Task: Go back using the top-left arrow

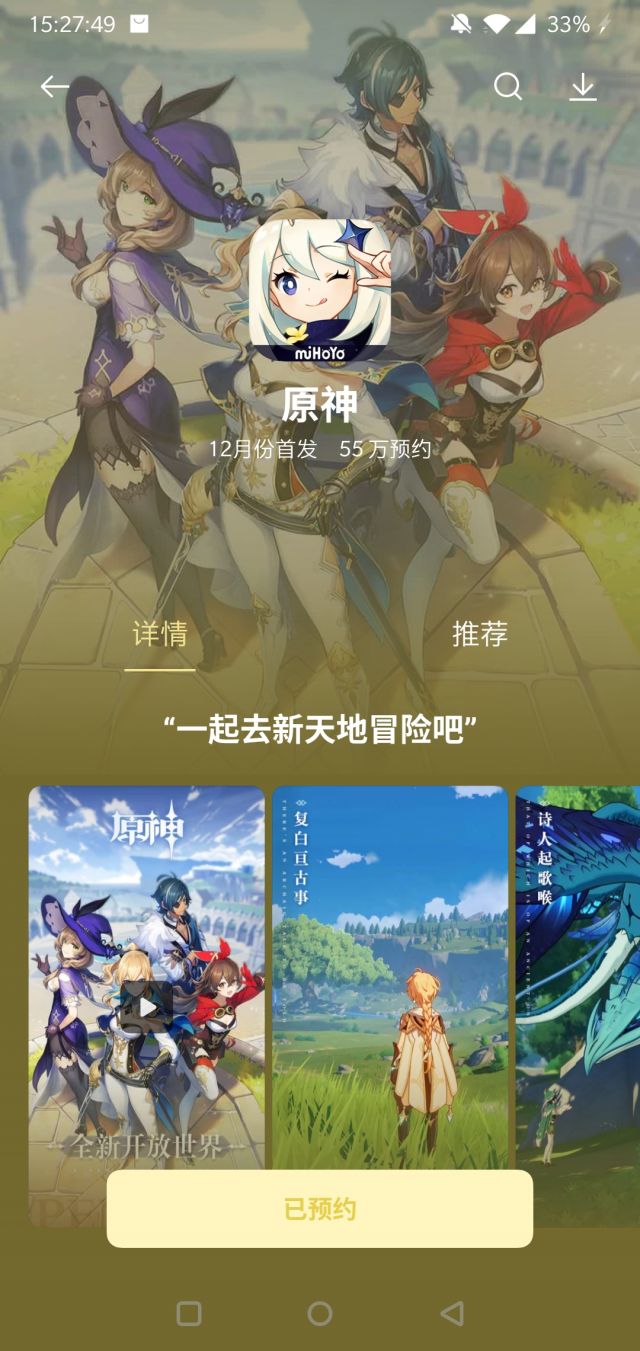Action: pyautogui.click(x=54, y=87)
